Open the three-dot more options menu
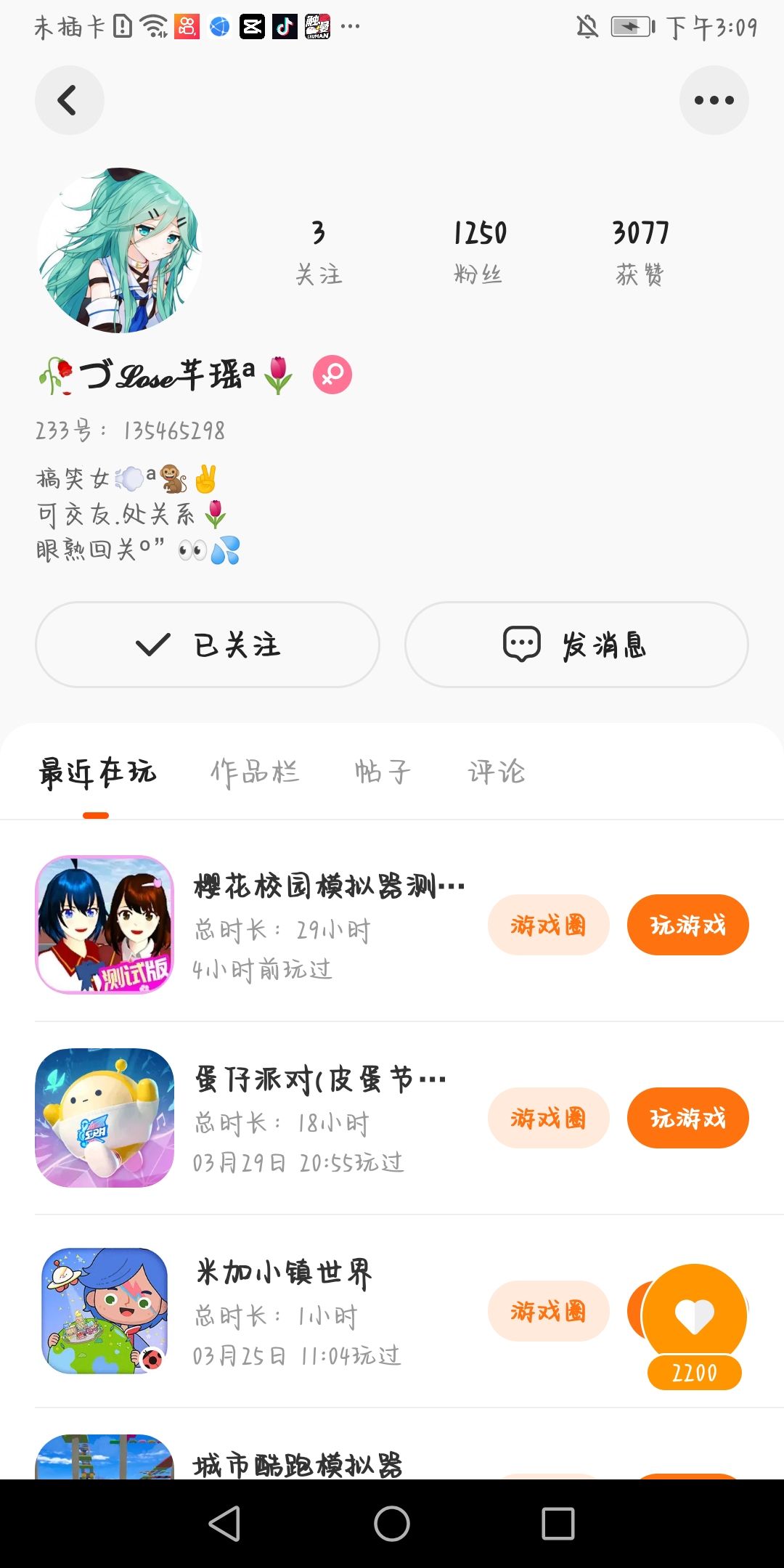784x1568 pixels. 714,100
